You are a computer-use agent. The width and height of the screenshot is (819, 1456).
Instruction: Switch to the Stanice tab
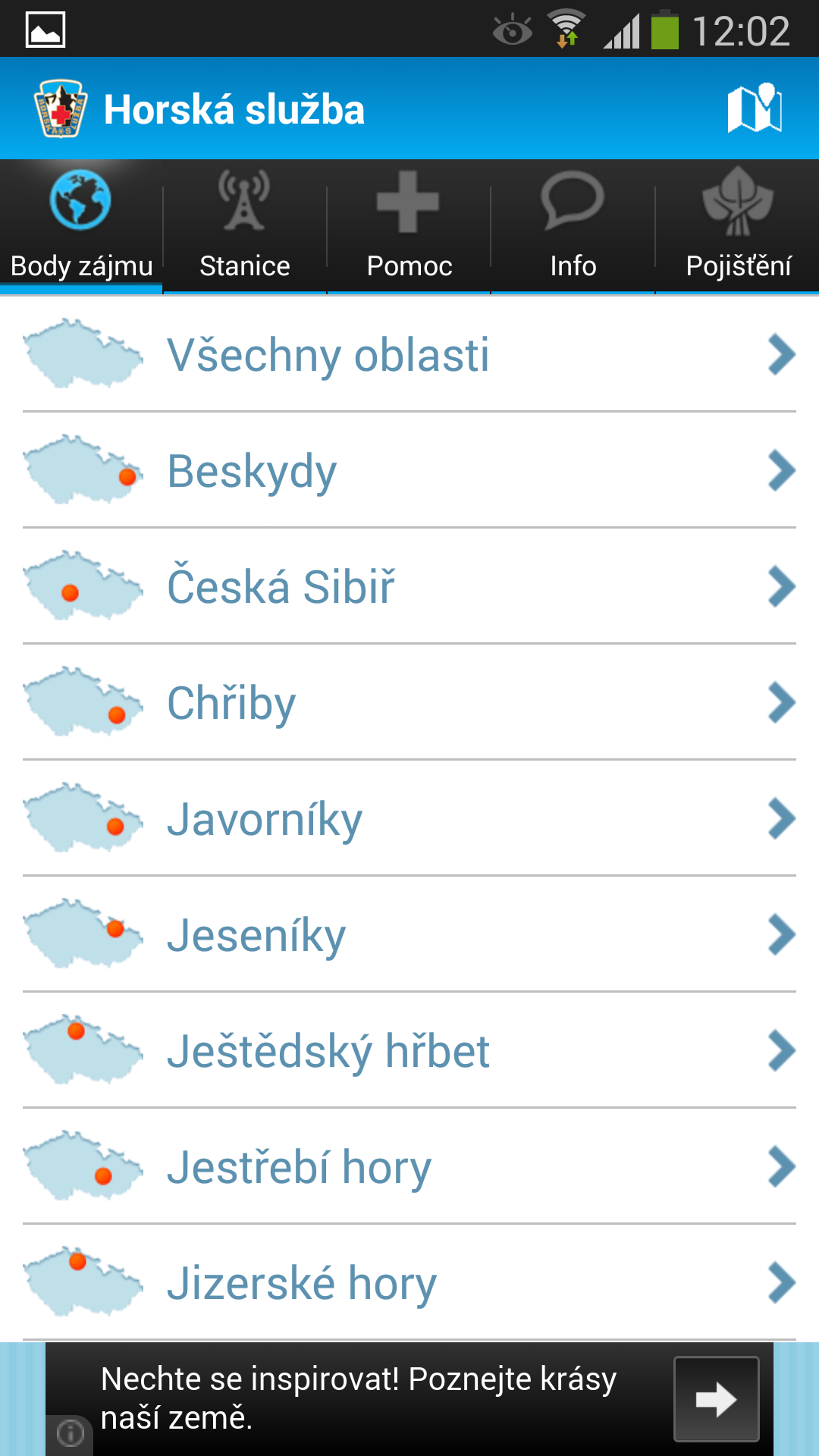(245, 226)
